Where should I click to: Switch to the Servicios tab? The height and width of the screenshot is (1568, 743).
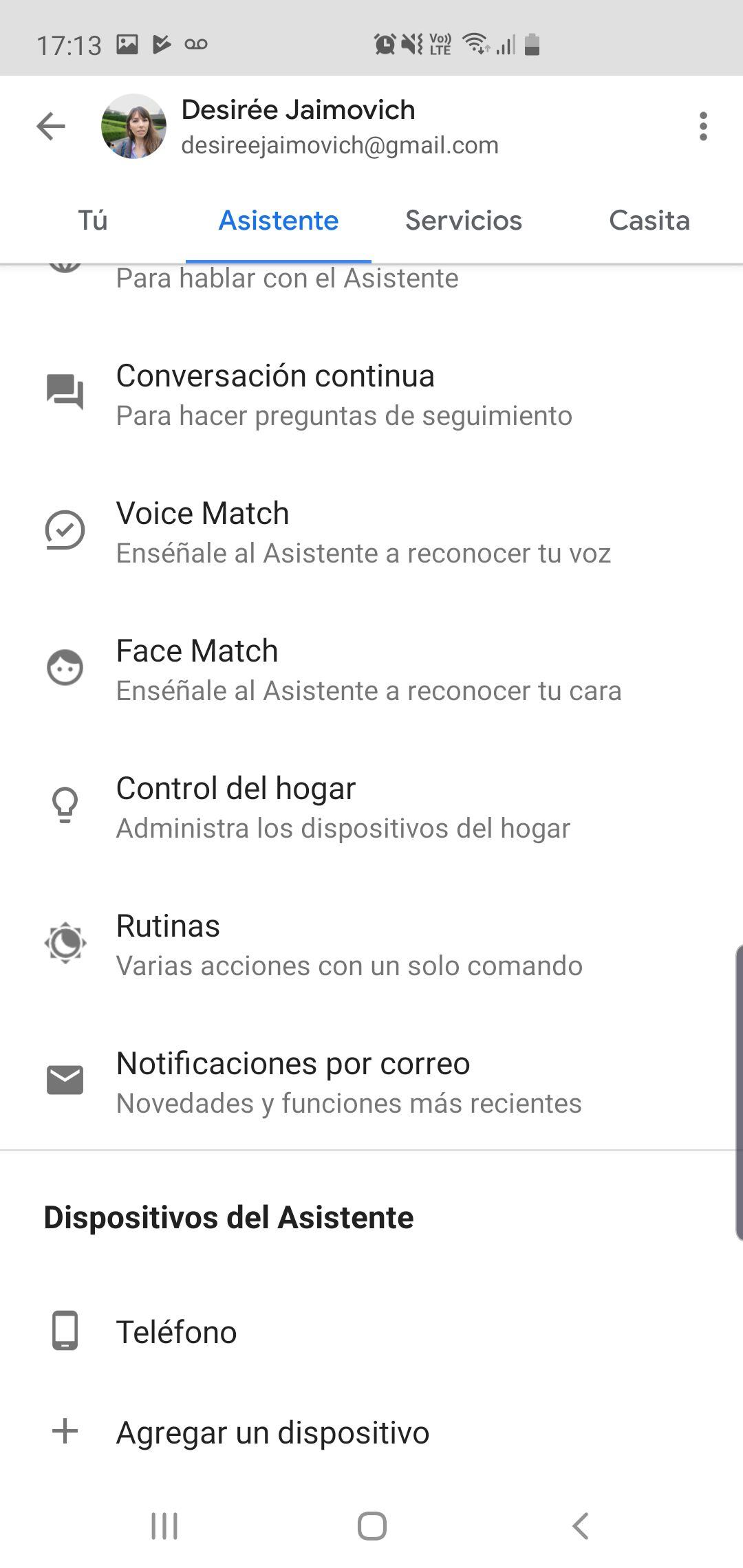click(463, 221)
